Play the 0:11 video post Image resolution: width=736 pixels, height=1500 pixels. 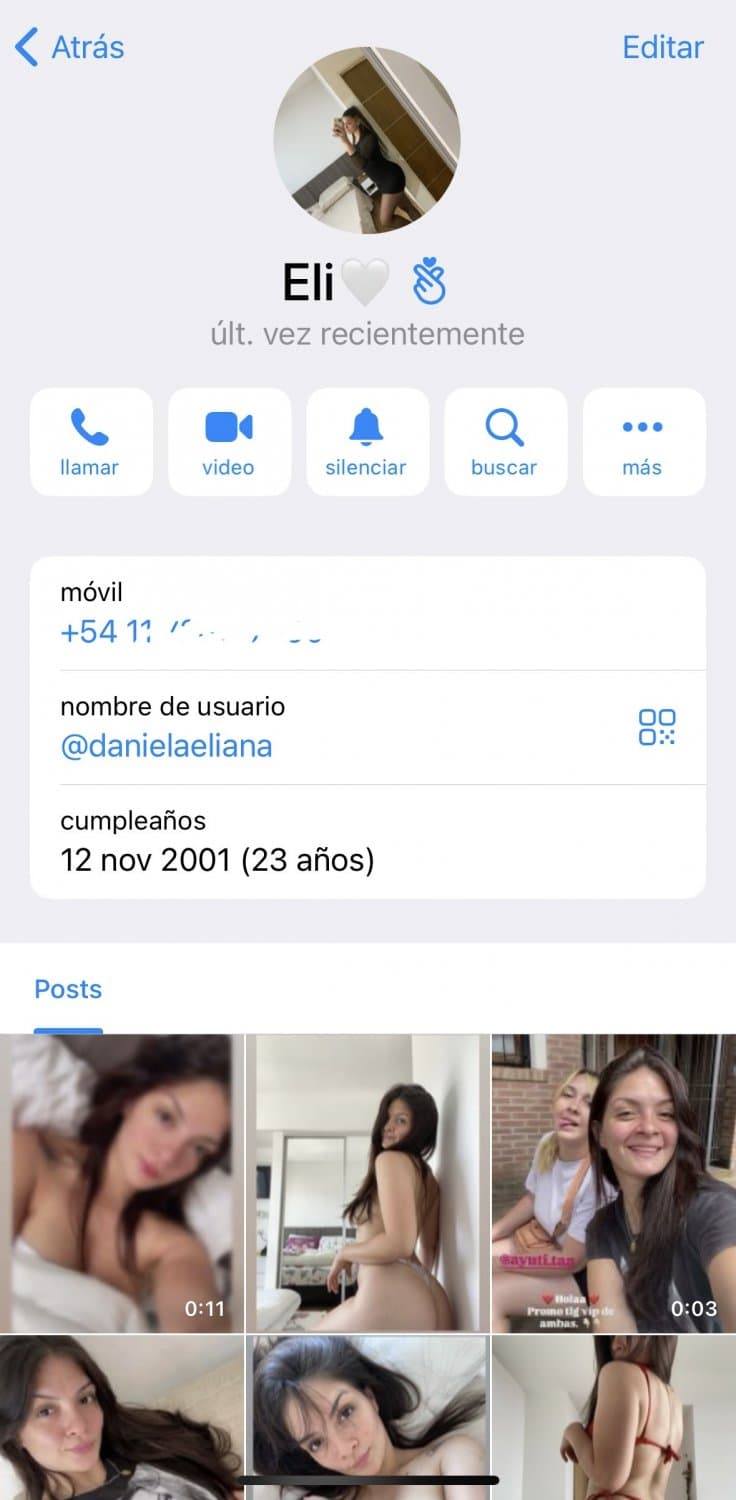tap(122, 1183)
